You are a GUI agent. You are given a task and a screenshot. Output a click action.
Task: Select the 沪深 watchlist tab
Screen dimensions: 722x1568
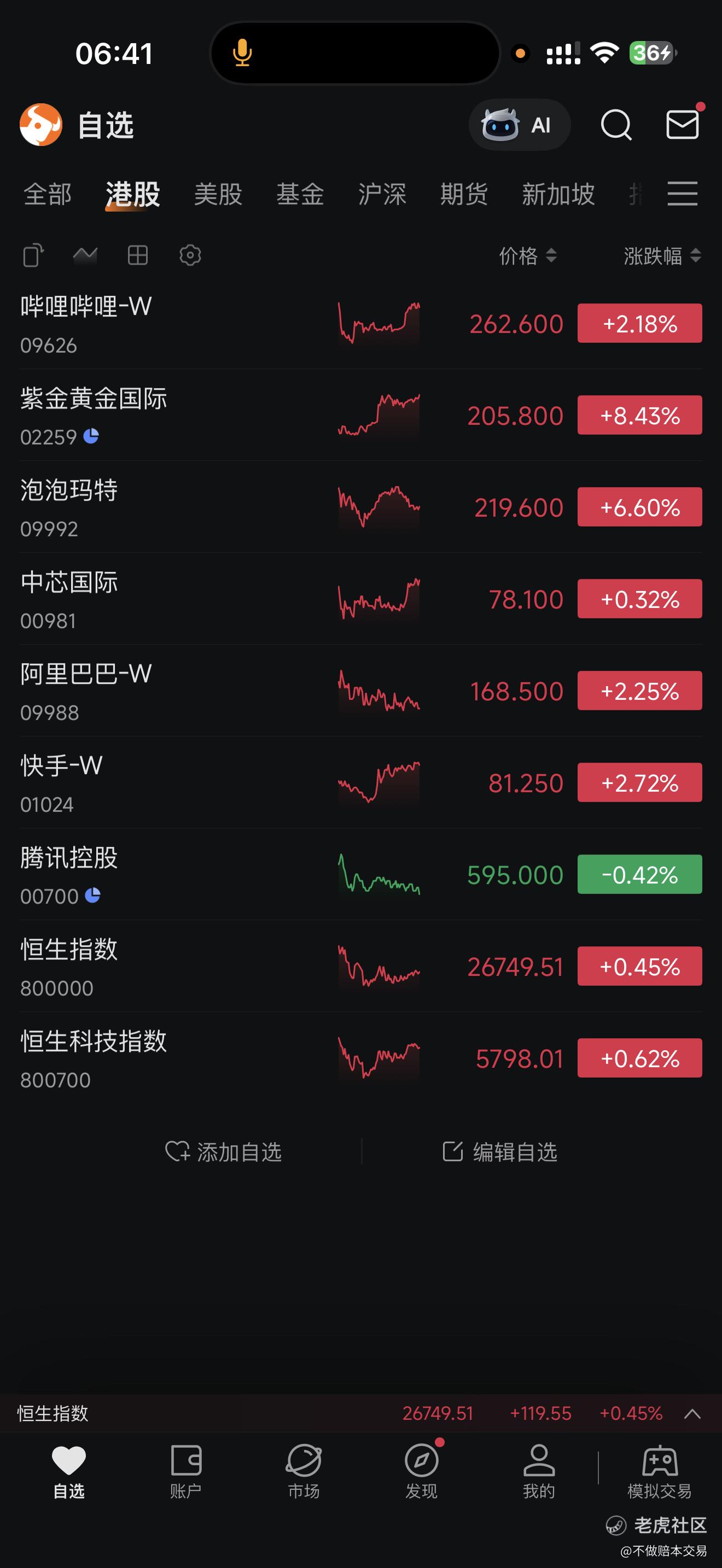pos(382,195)
